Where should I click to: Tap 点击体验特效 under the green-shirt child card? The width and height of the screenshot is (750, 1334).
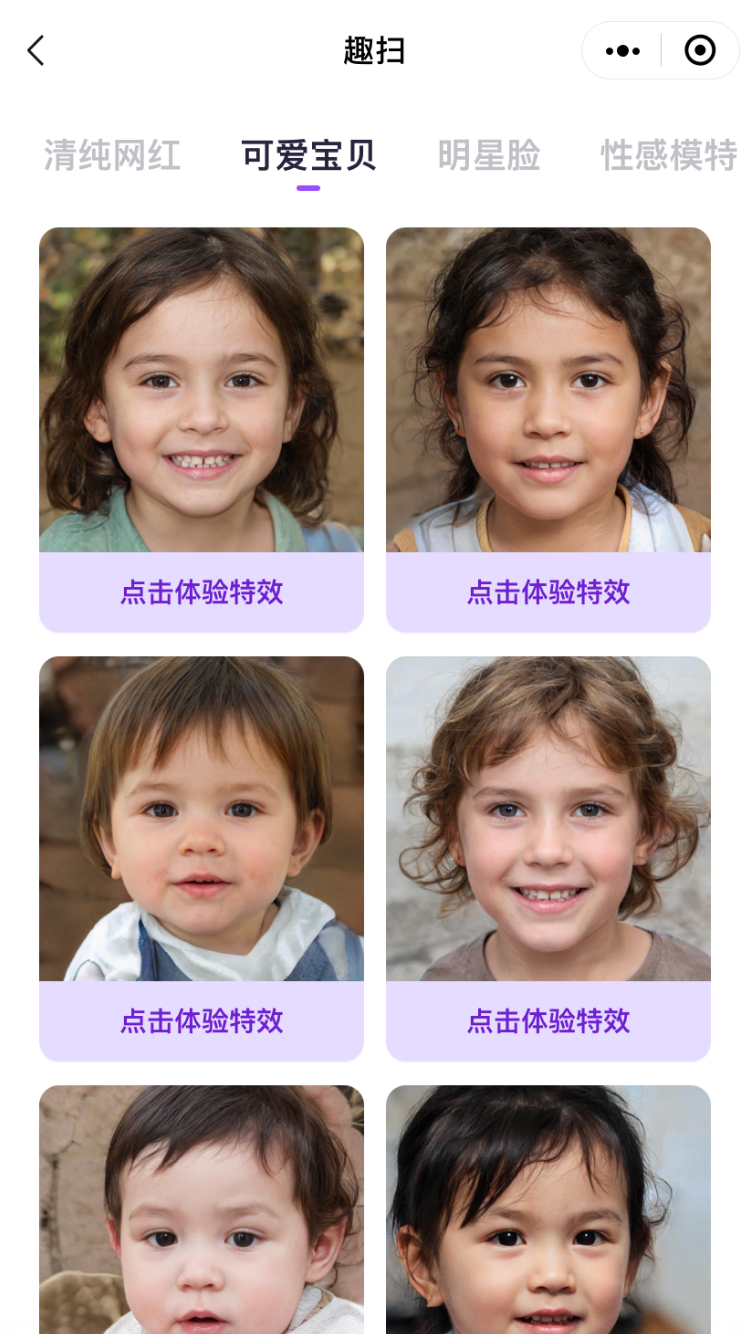(x=201, y=592)
